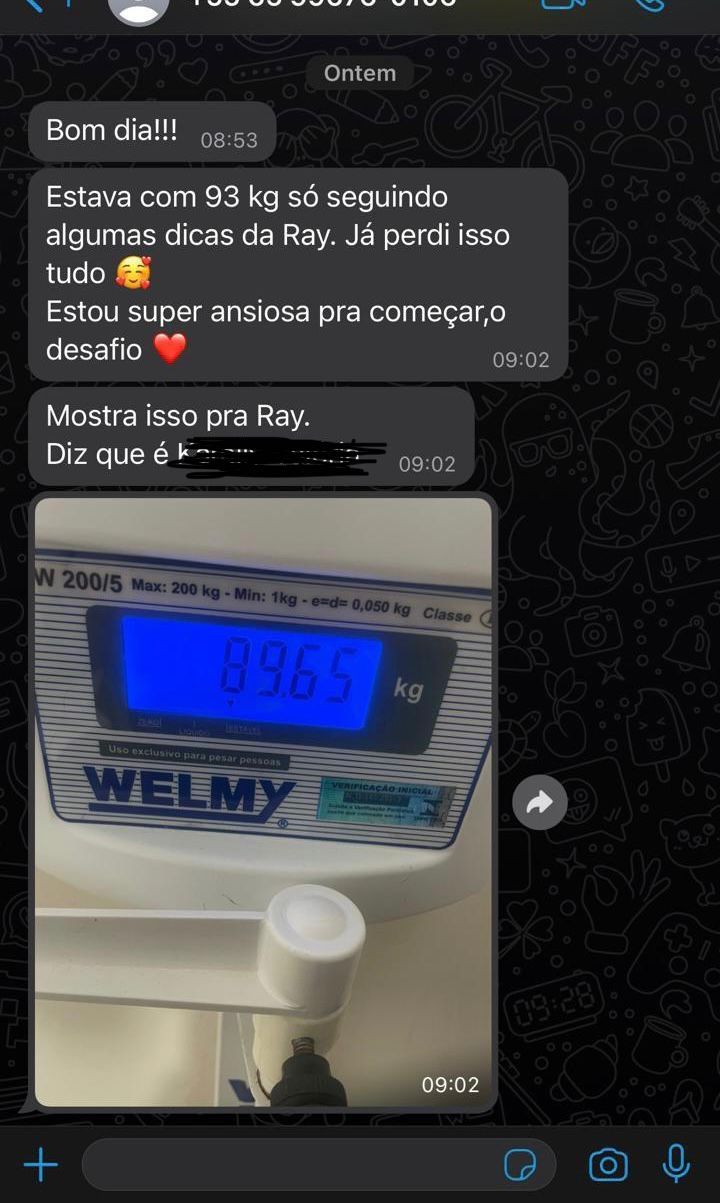Focus the message text field
Screen dimensions: 720x1203
click(x=290, y=1165)
